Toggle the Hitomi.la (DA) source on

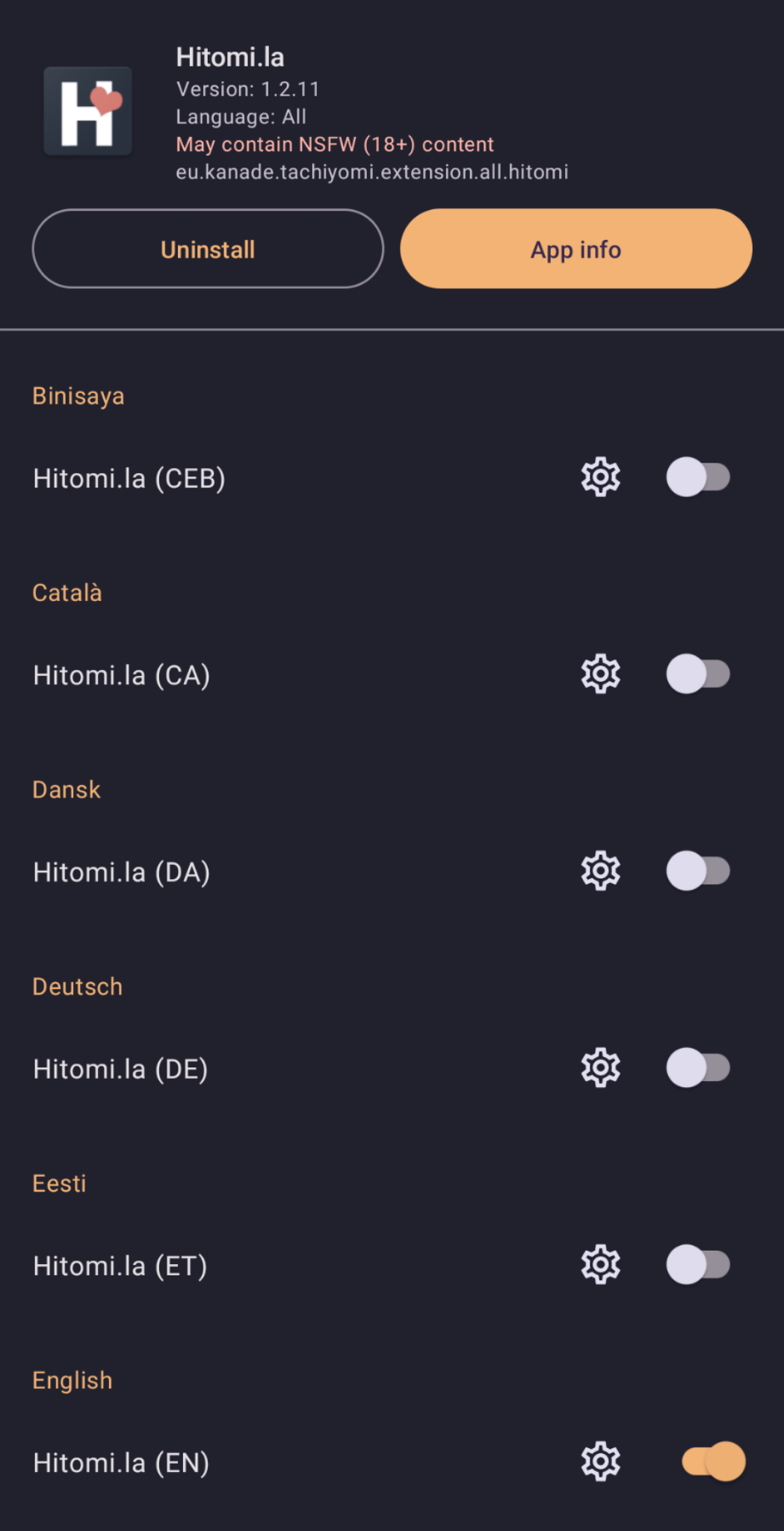coord(699,871)
